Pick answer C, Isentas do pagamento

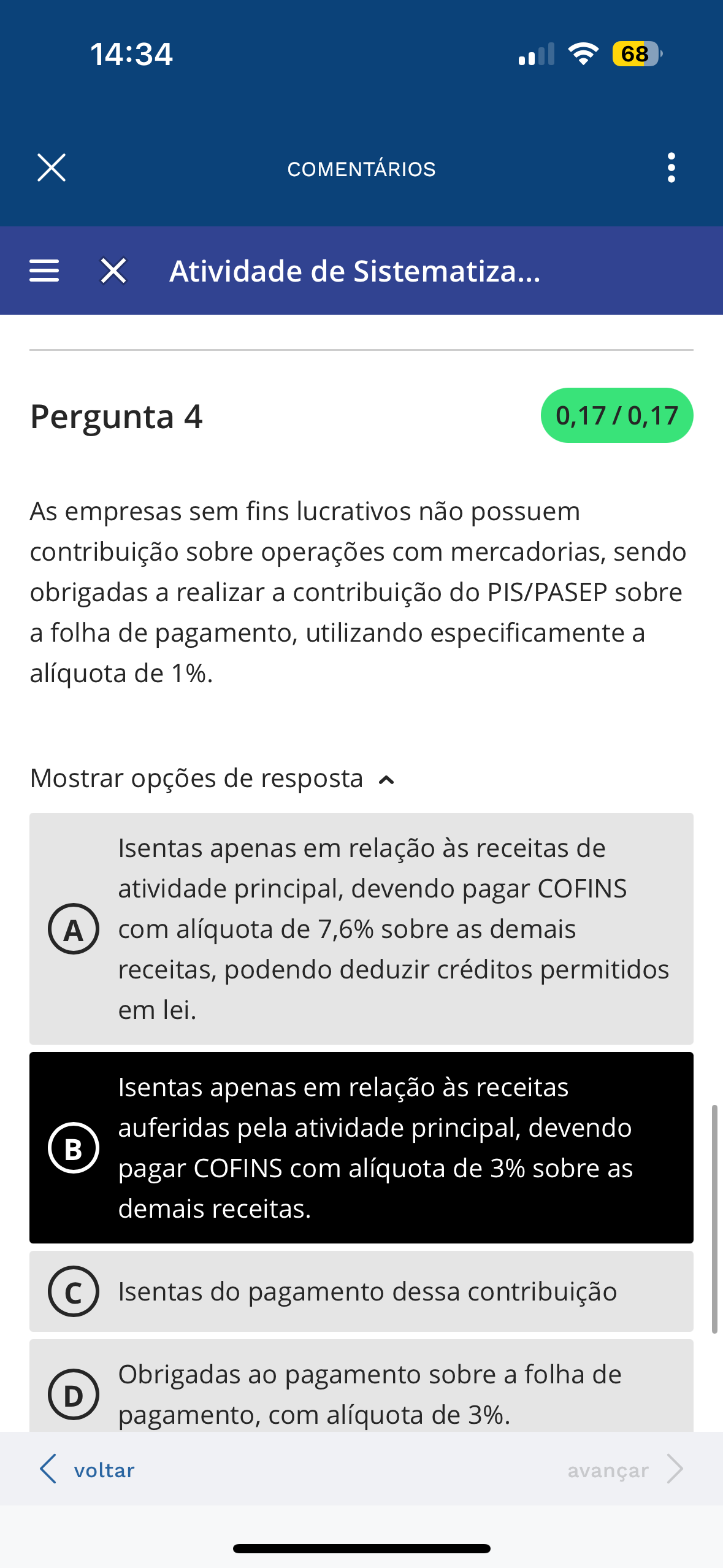[361, 1291]
